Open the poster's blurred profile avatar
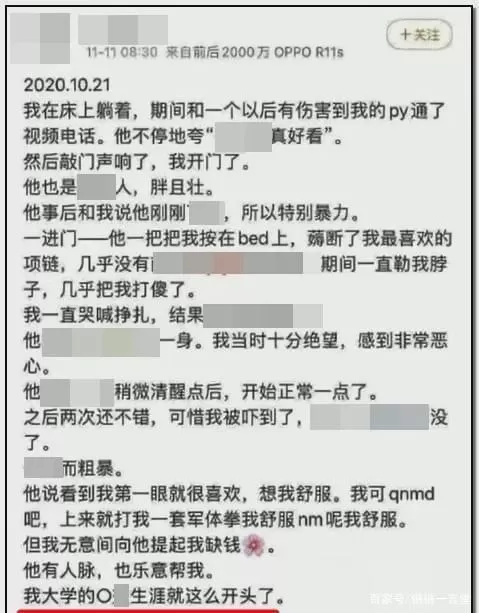 click(x=40, y=38)
